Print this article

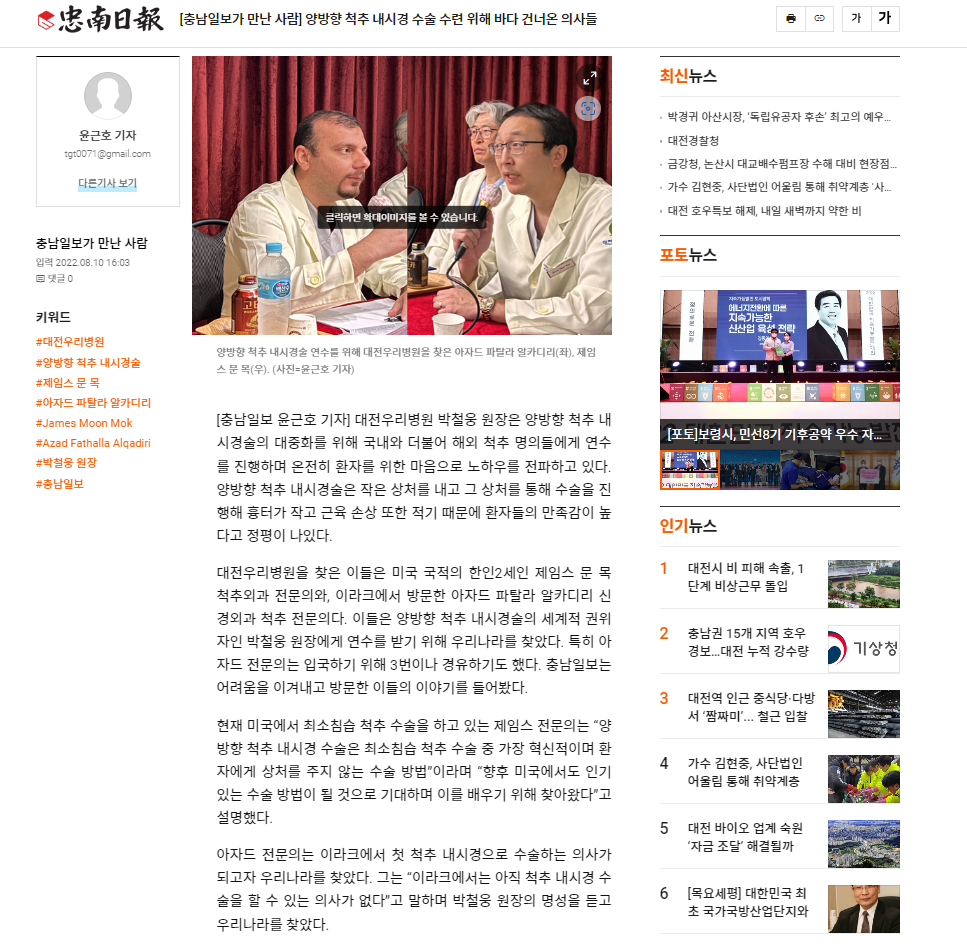pos(791,19)
